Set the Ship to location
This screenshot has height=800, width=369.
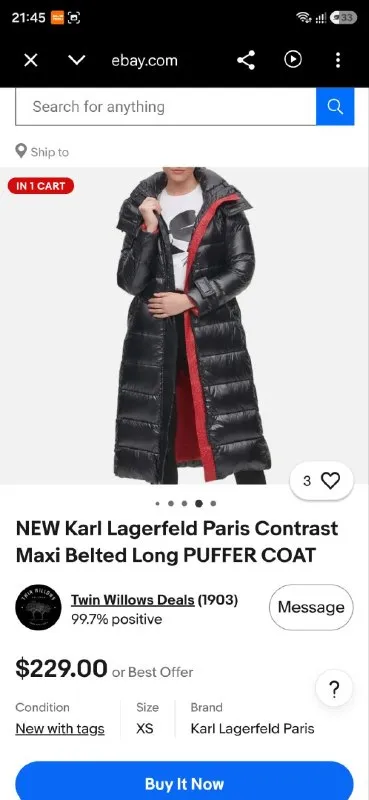point(42,152)
